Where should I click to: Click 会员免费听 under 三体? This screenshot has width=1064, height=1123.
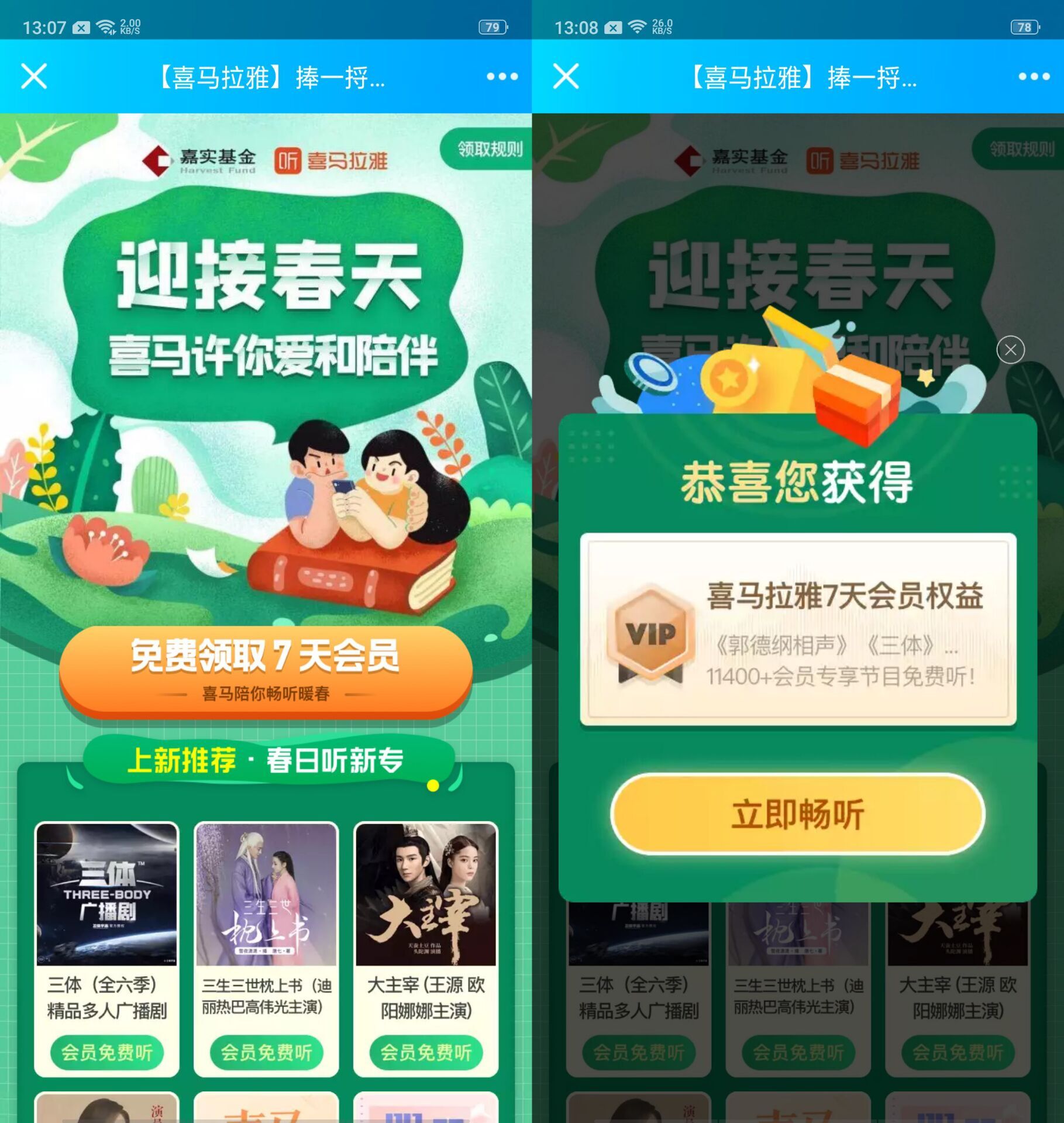108,1051
